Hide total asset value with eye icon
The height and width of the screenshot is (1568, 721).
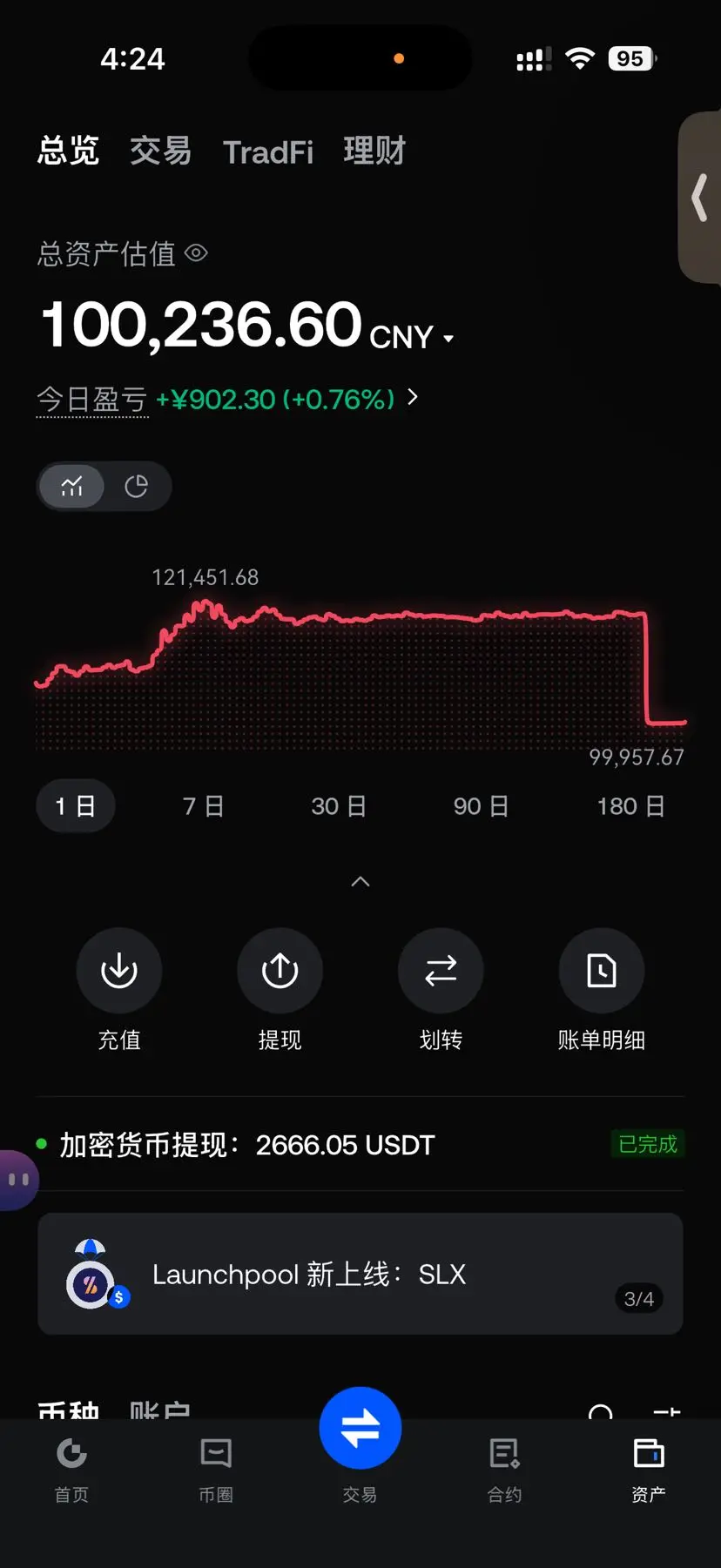coord(197,253)
